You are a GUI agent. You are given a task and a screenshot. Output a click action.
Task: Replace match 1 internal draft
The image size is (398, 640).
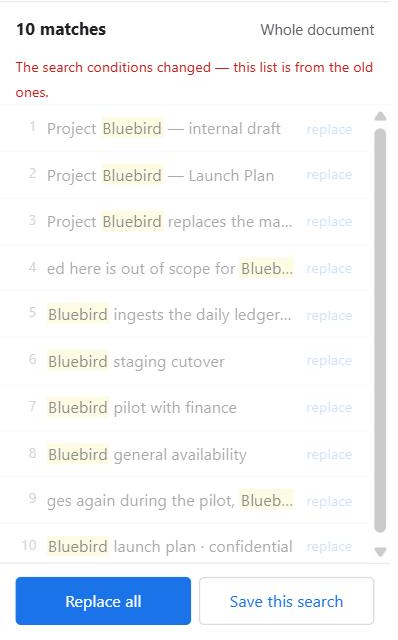(x=329, y=129)
